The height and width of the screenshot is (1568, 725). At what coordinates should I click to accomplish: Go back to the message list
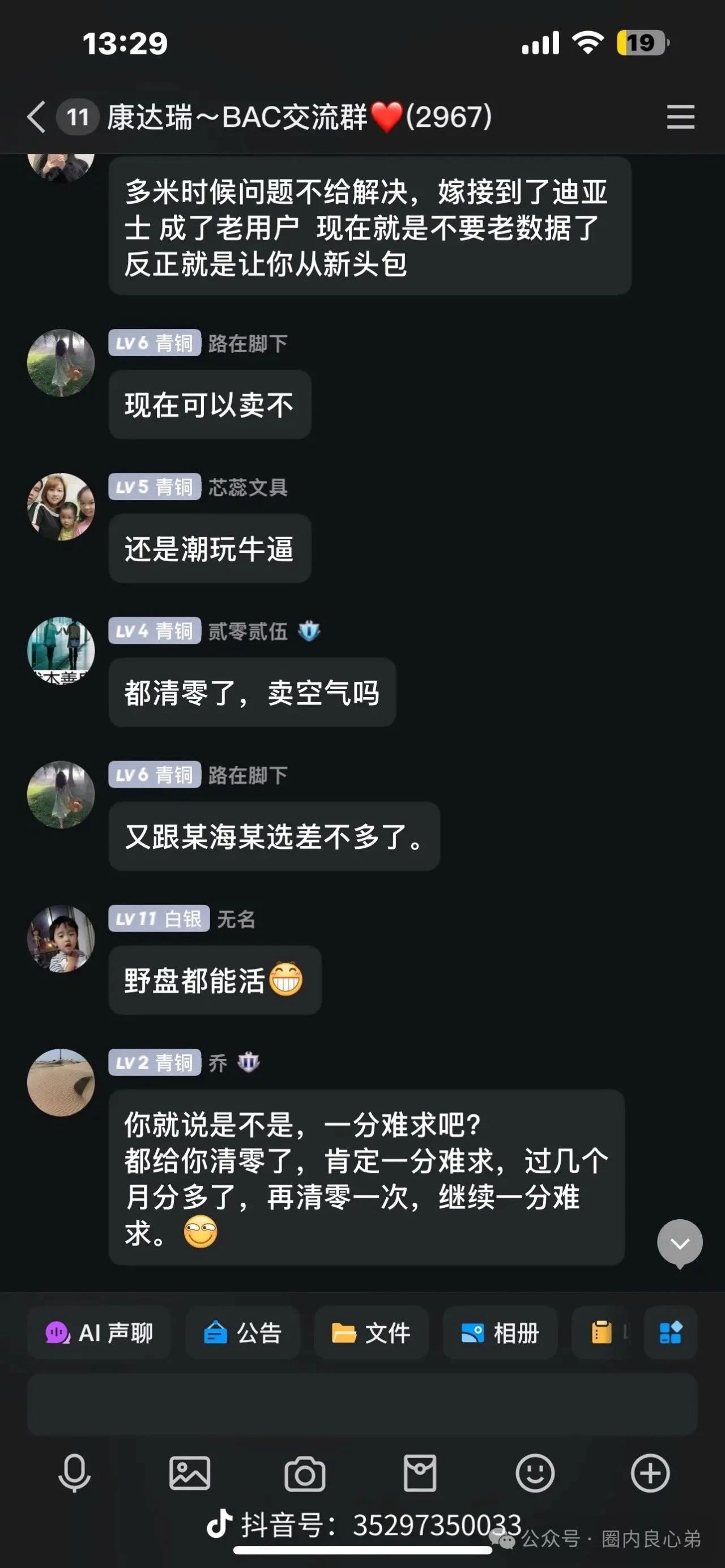coord(36,116)
